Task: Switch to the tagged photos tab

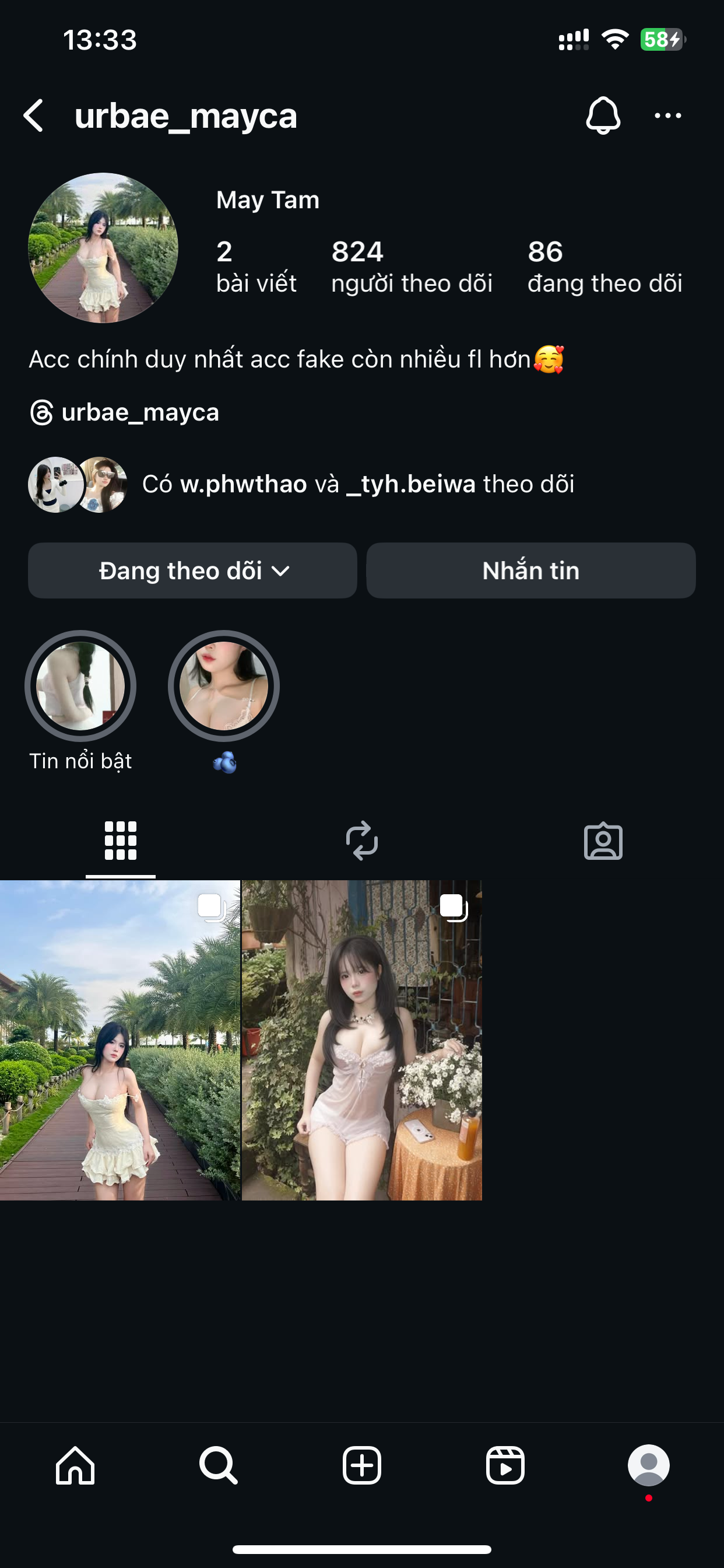Action: (603, 841)
